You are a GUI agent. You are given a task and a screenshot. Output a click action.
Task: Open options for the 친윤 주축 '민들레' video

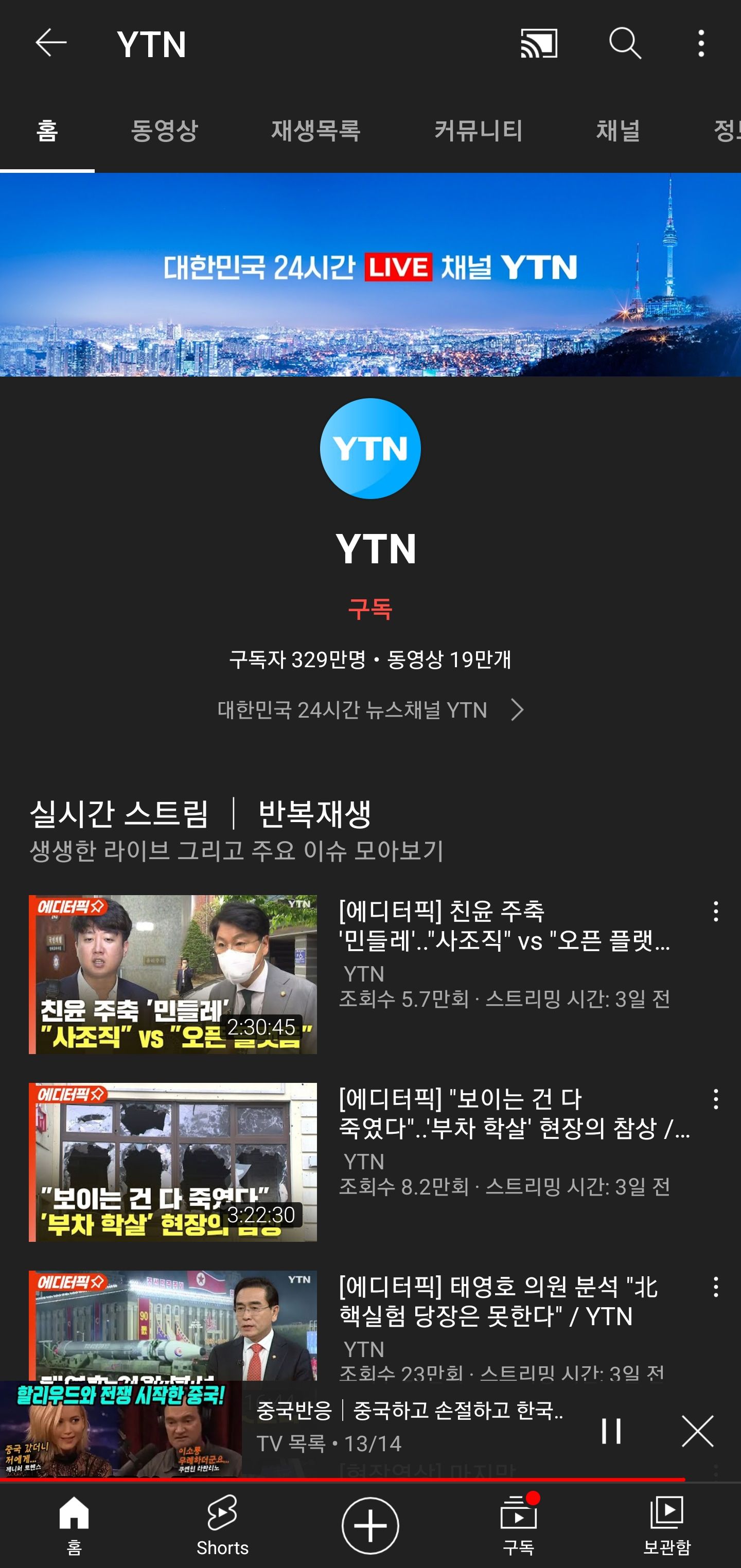tap(715, 911)
